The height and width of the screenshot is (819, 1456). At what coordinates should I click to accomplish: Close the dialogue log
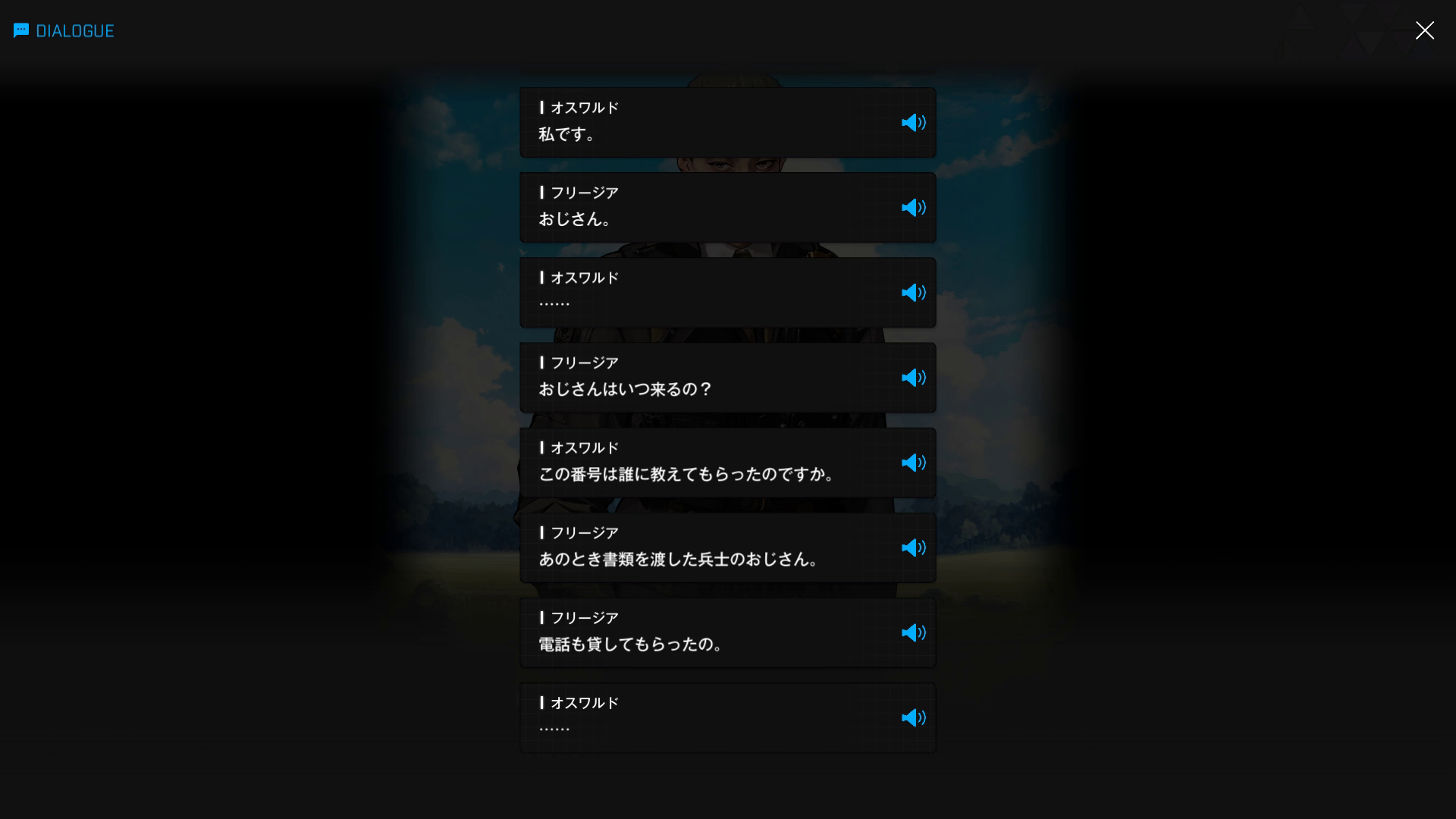click(x=1424, y=30)
